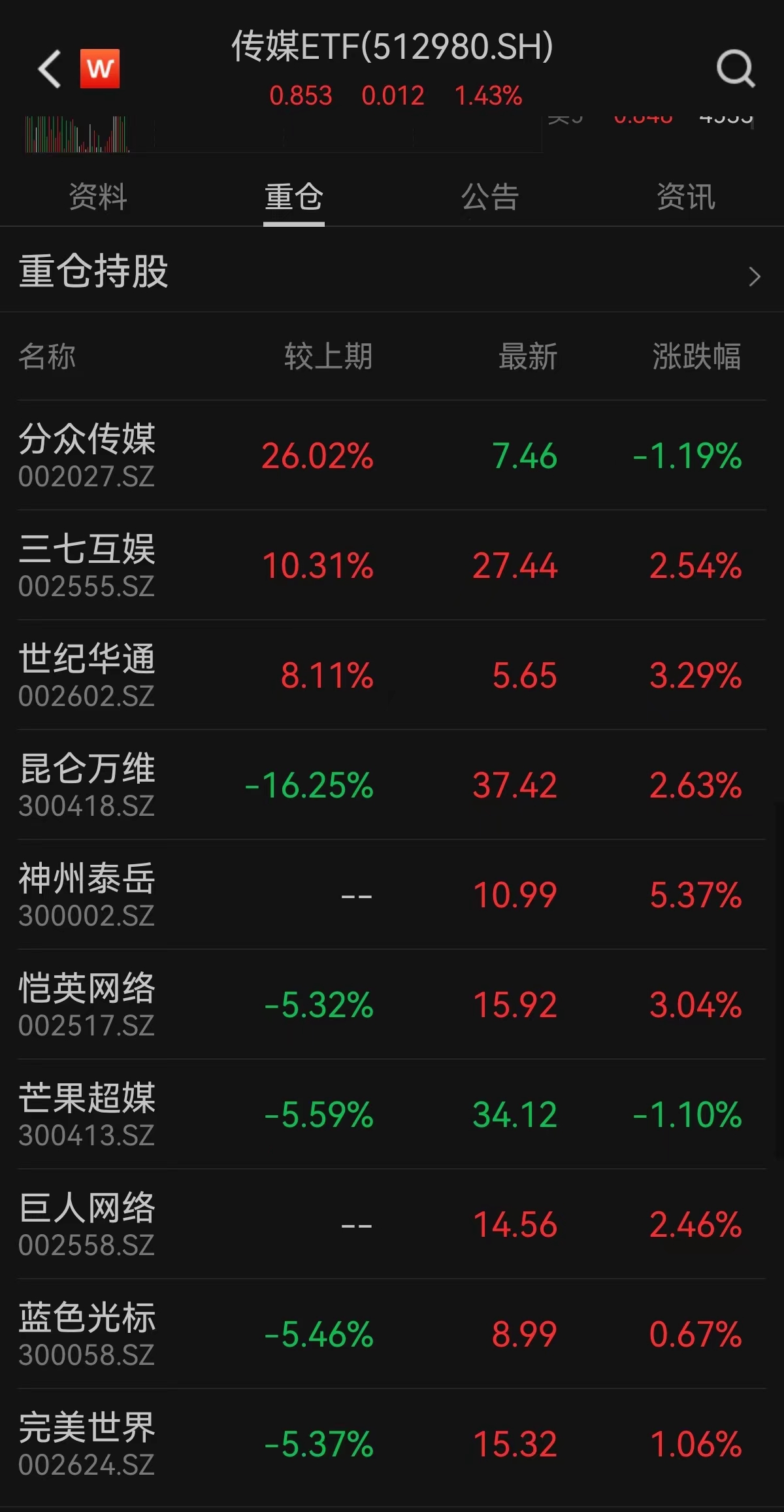Screen dimensions: 784x1512
Task: Tap the red W icon
Action: 100,69
